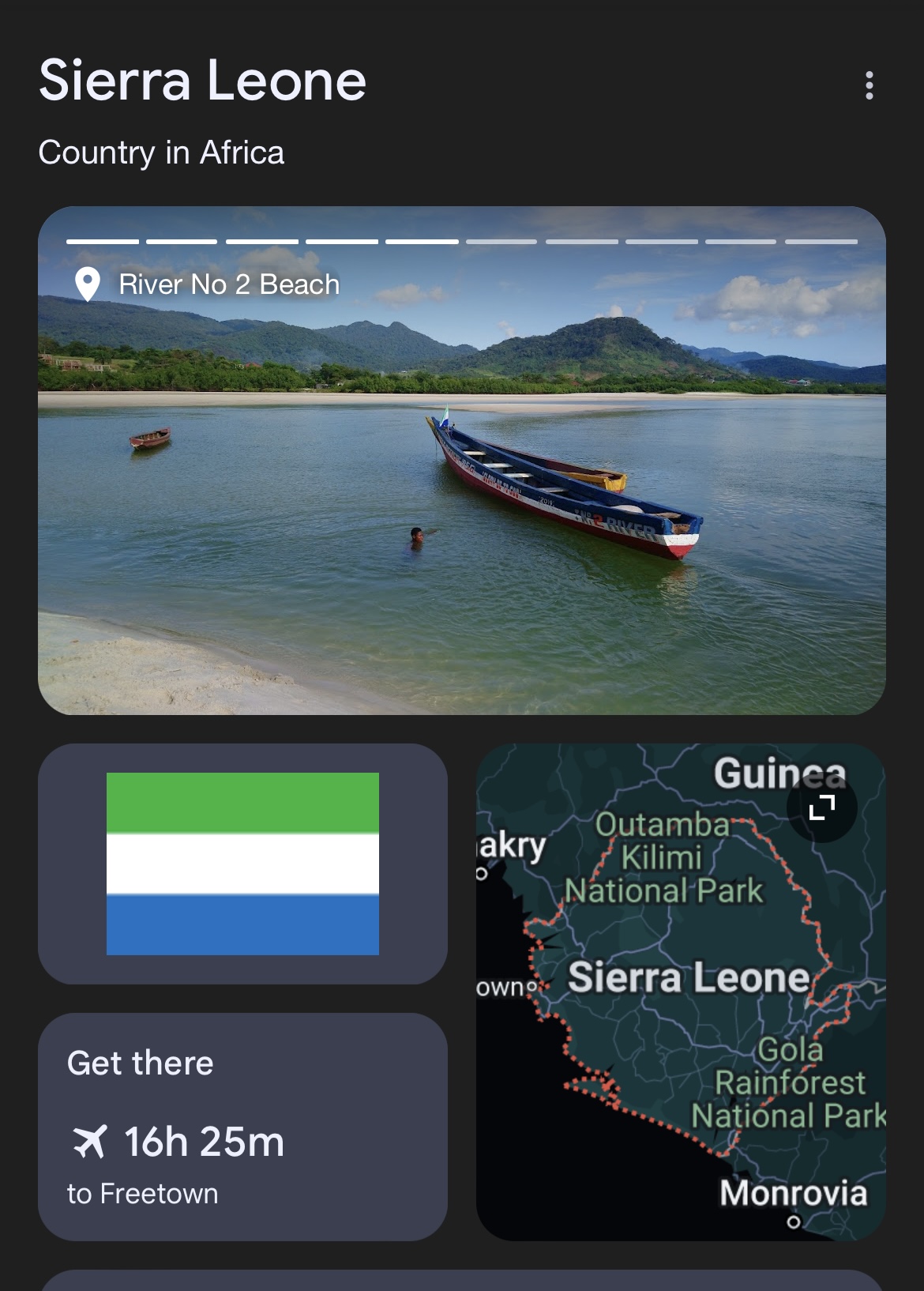Open the Sierra Leone flag card

click(242, 864)
